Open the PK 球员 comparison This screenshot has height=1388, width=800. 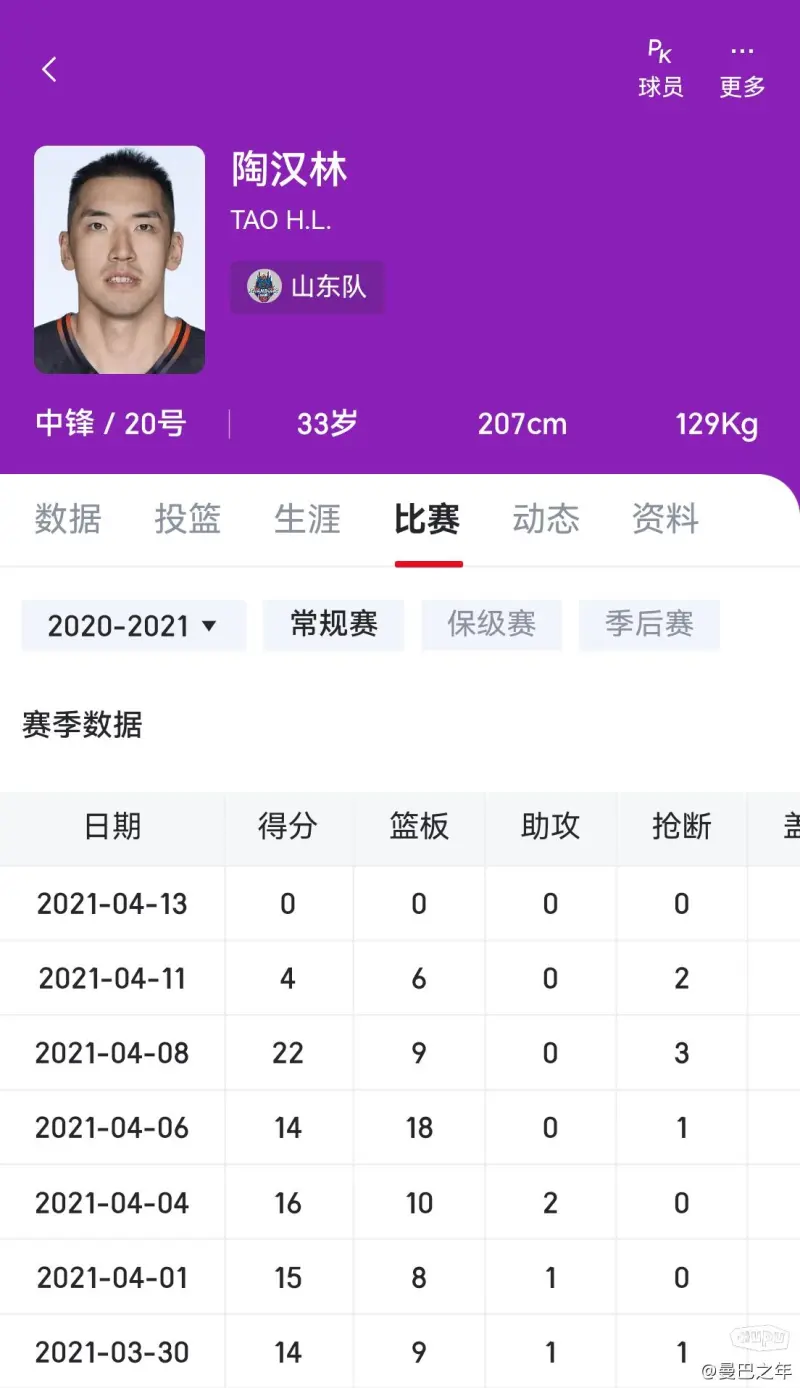[660, 69]
